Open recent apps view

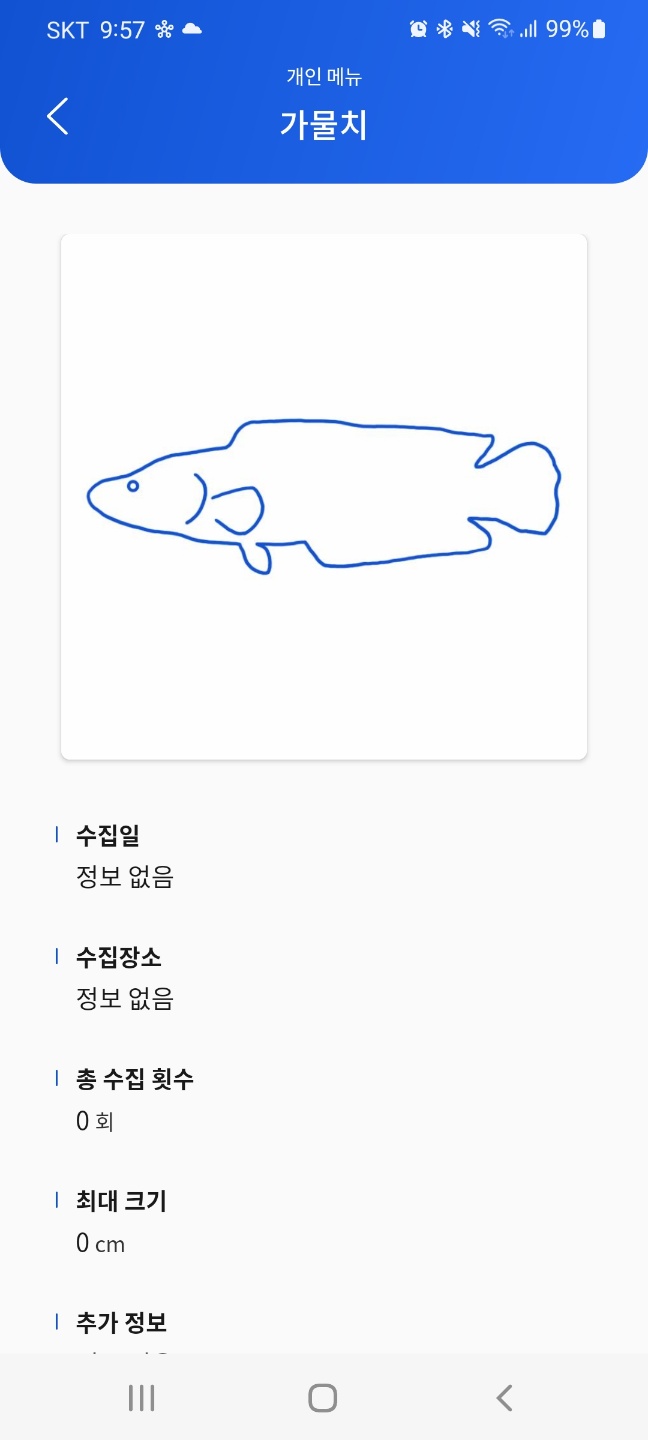142,1397
